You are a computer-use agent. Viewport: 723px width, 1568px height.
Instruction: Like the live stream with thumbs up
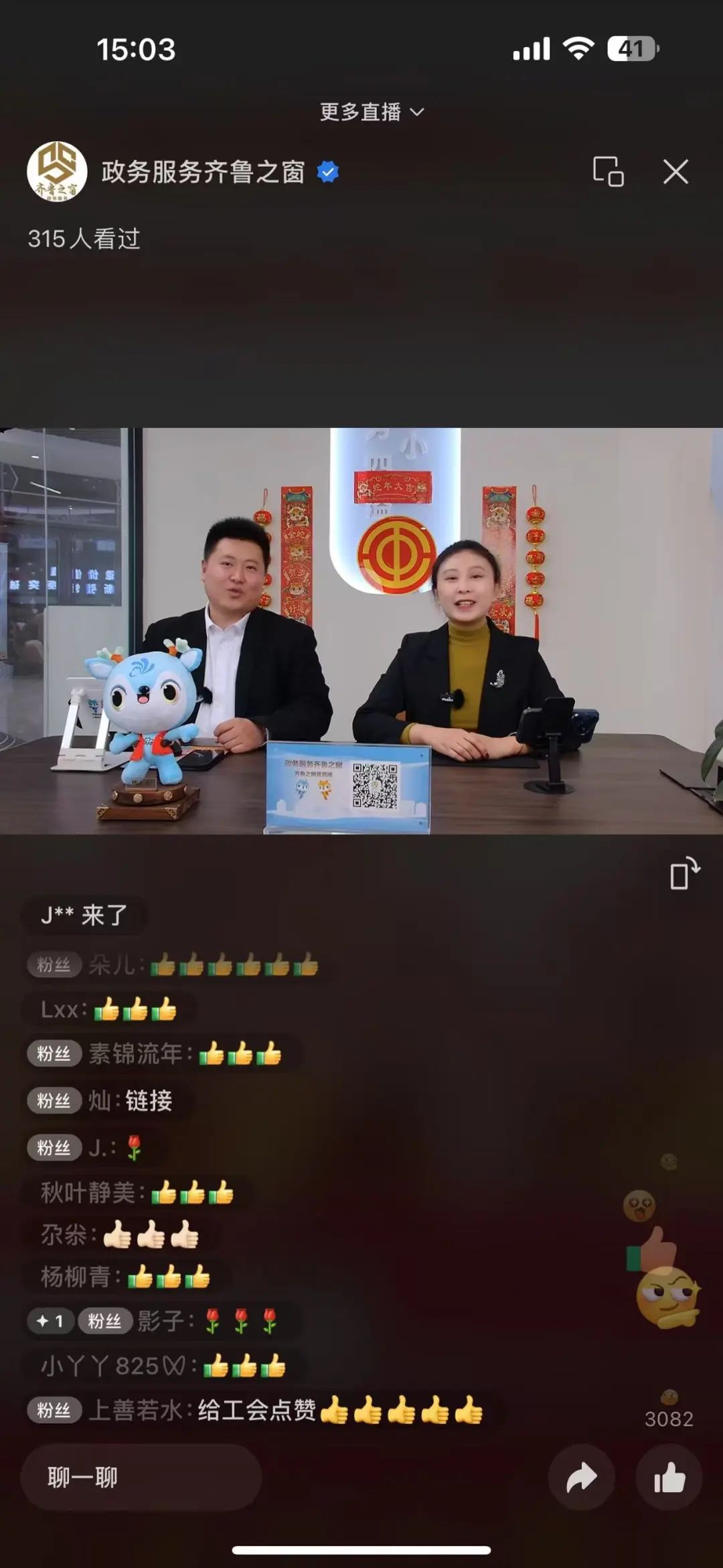tap(669, 1477)
